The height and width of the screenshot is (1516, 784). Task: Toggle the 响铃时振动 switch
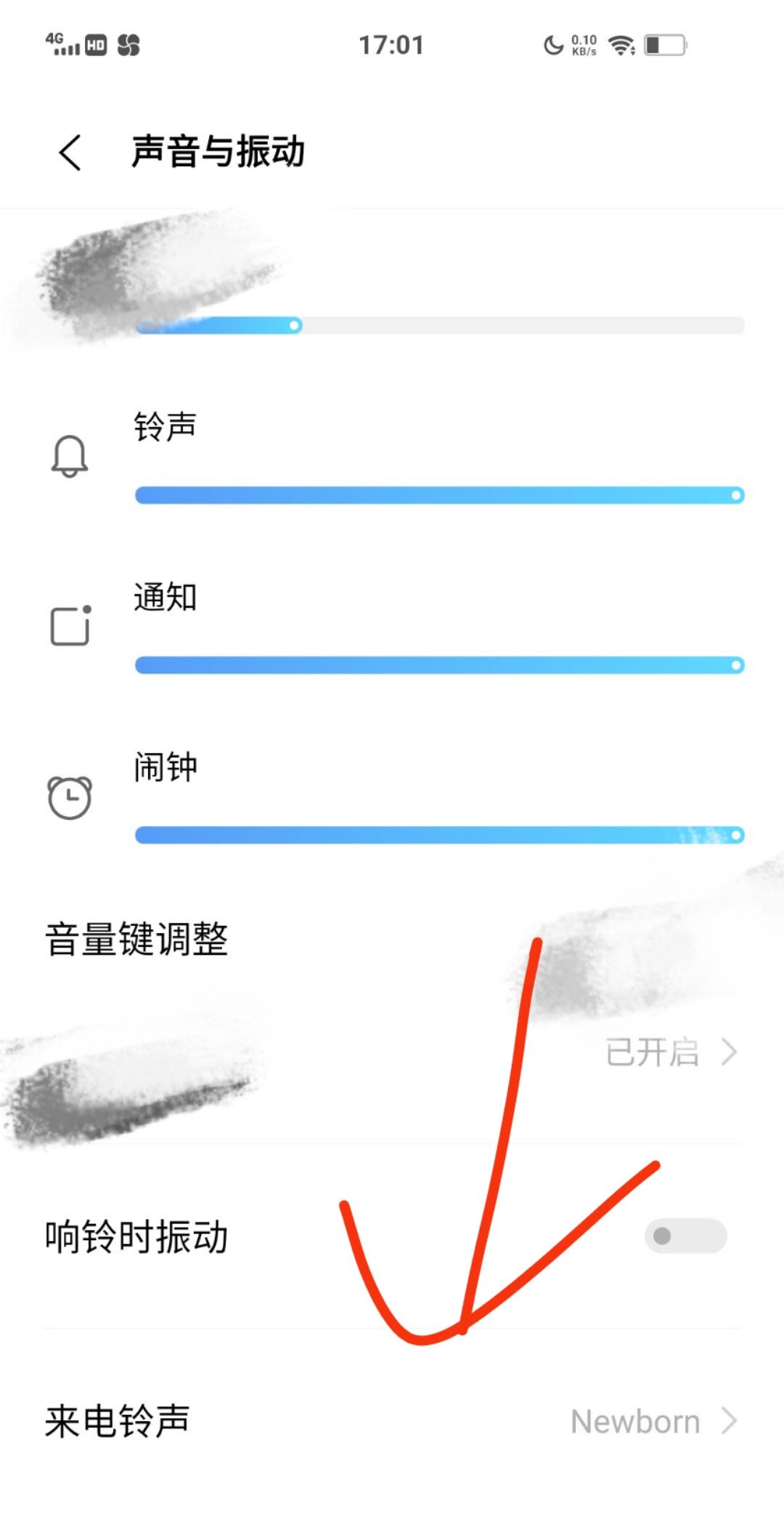pos(685,1236)
